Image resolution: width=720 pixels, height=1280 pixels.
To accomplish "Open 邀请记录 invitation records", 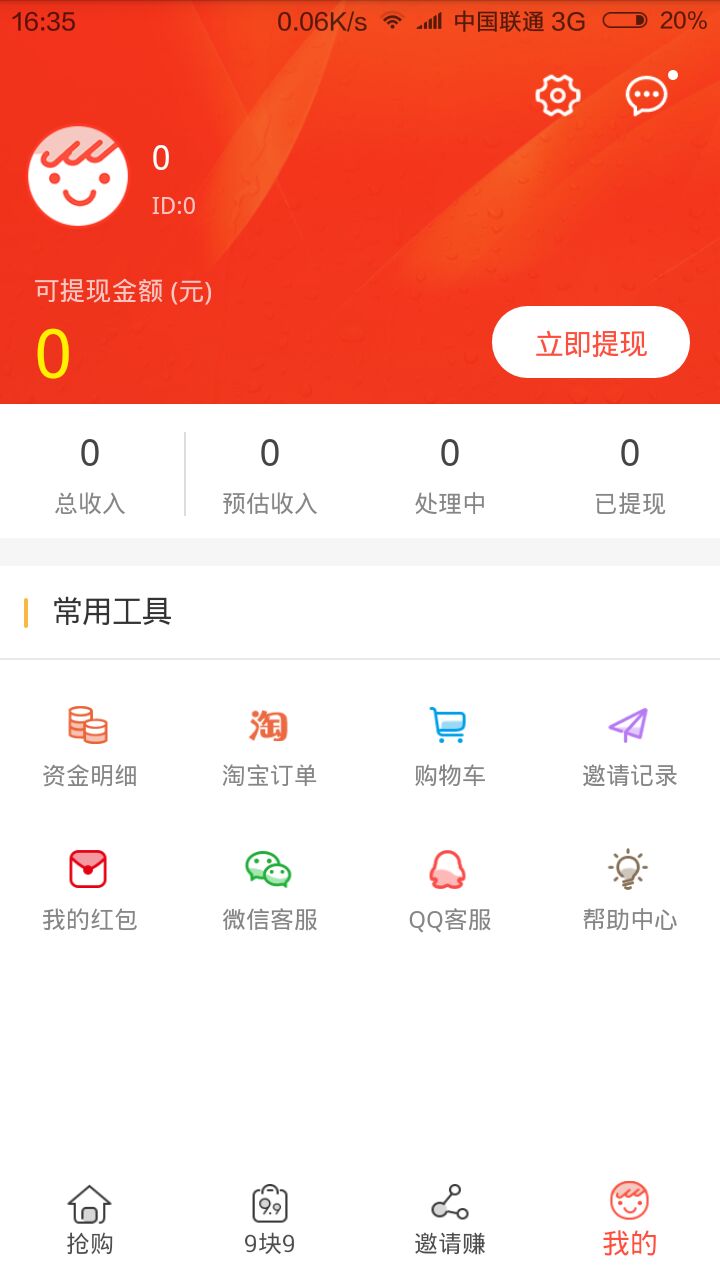I will (x=630, y=746).
